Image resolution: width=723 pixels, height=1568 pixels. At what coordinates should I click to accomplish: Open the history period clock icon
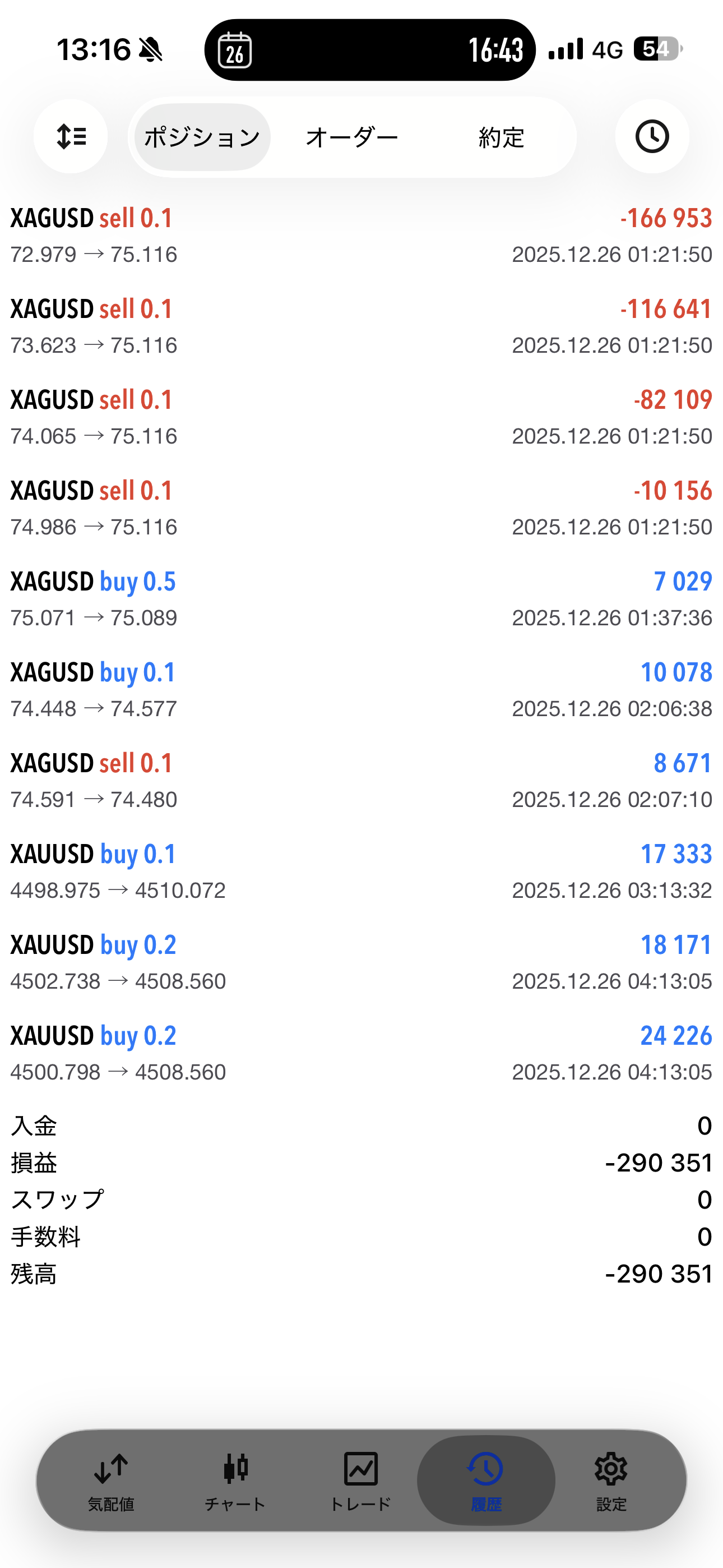(x=652, y=136)
